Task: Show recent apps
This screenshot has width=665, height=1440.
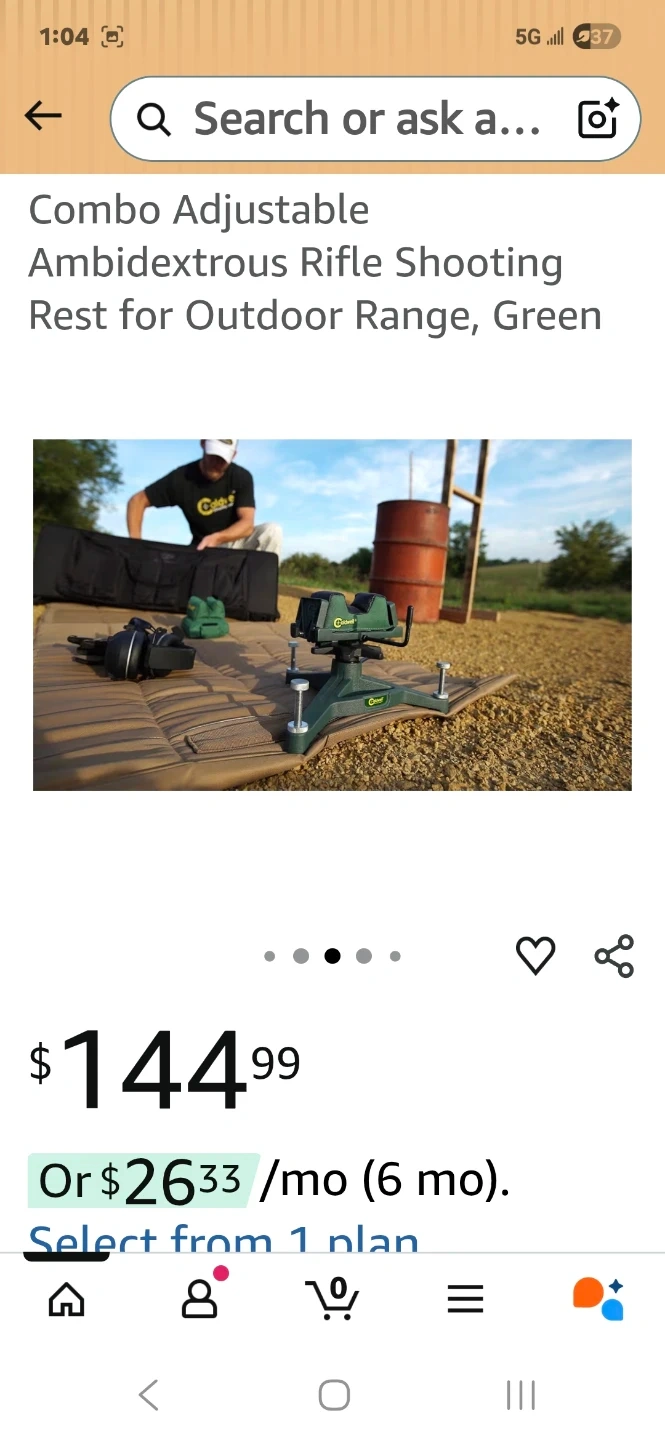Action: point(520,1395)
